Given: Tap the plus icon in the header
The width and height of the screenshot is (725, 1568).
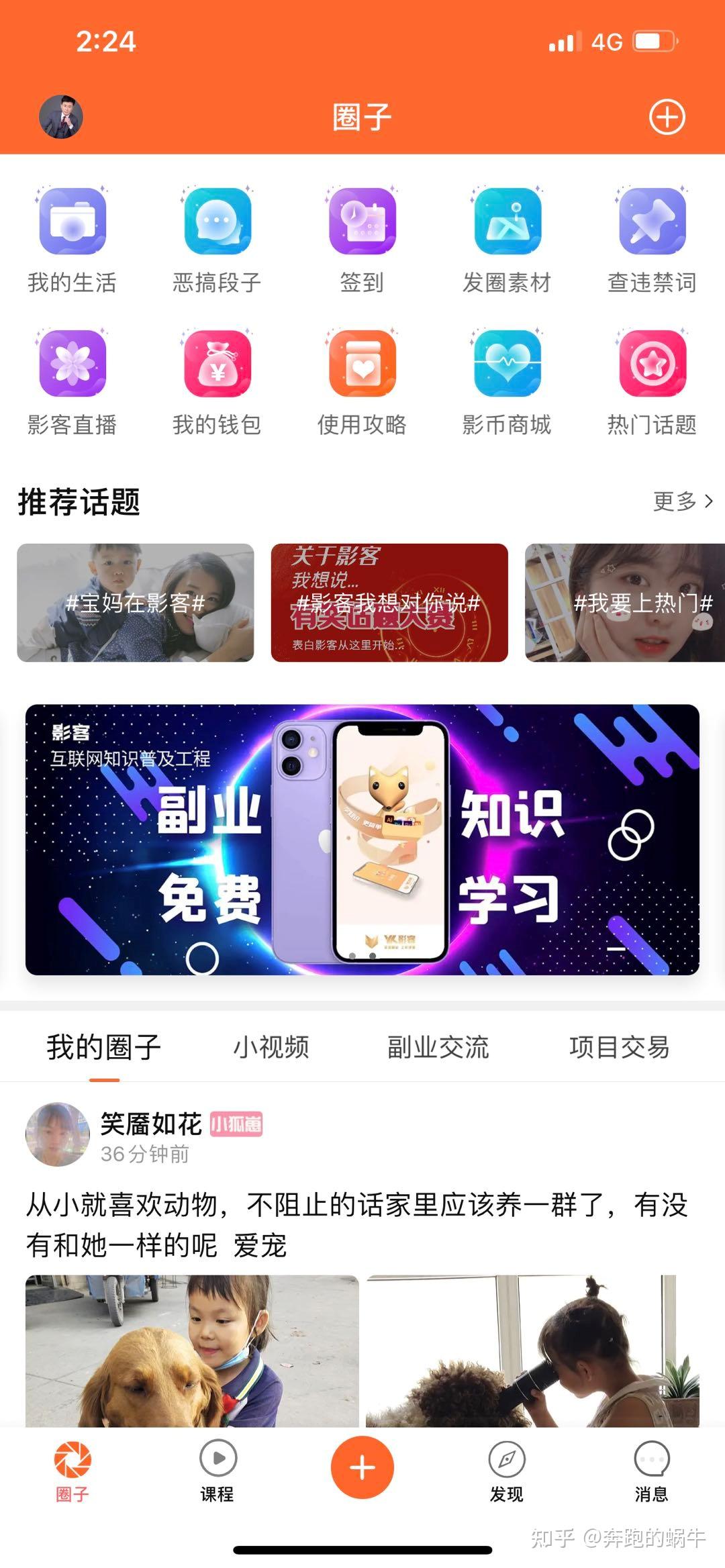Looking at the screenshot, I should coord(667,117).
